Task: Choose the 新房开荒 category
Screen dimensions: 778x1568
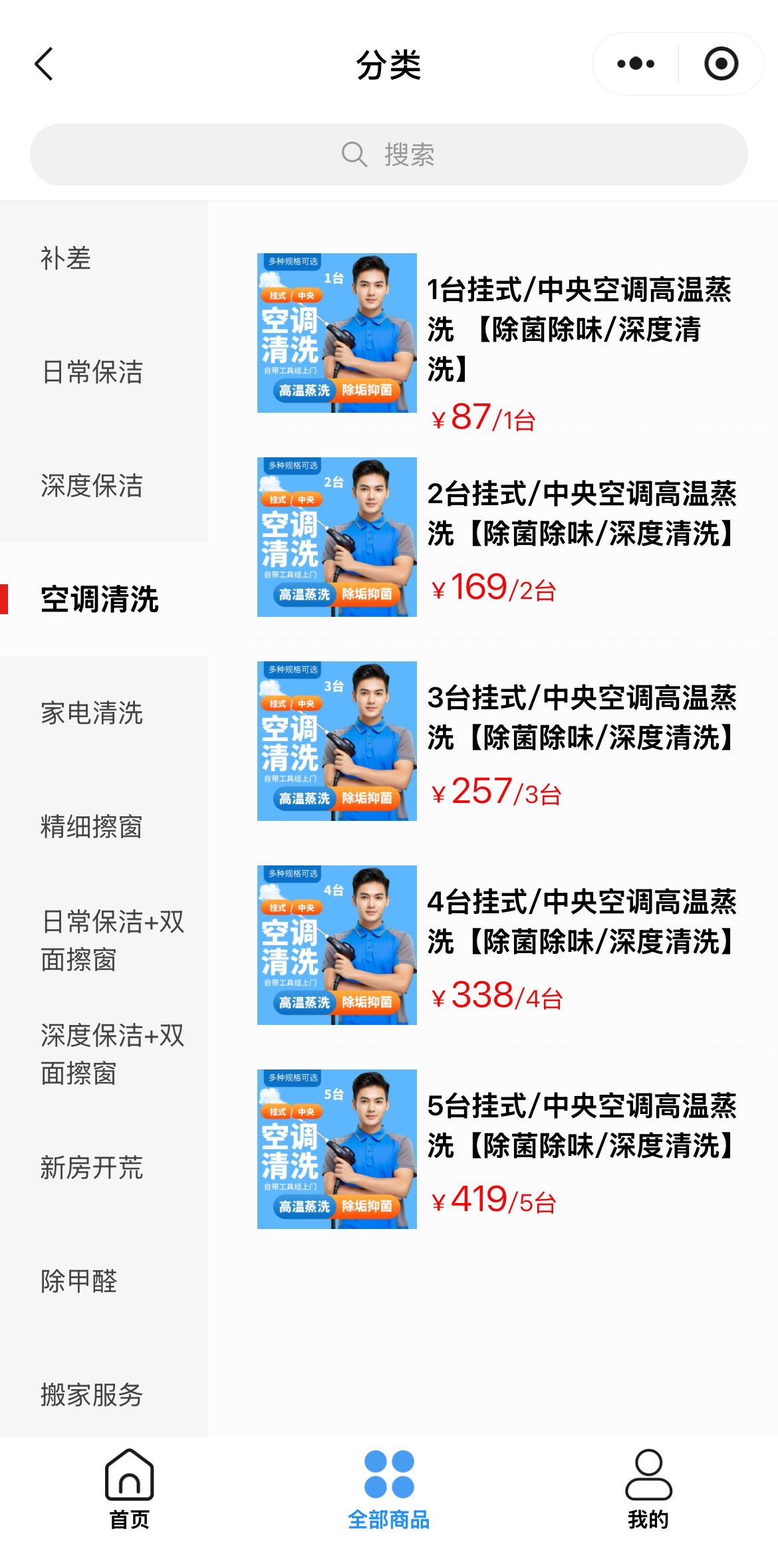Action: (92, 1168)
